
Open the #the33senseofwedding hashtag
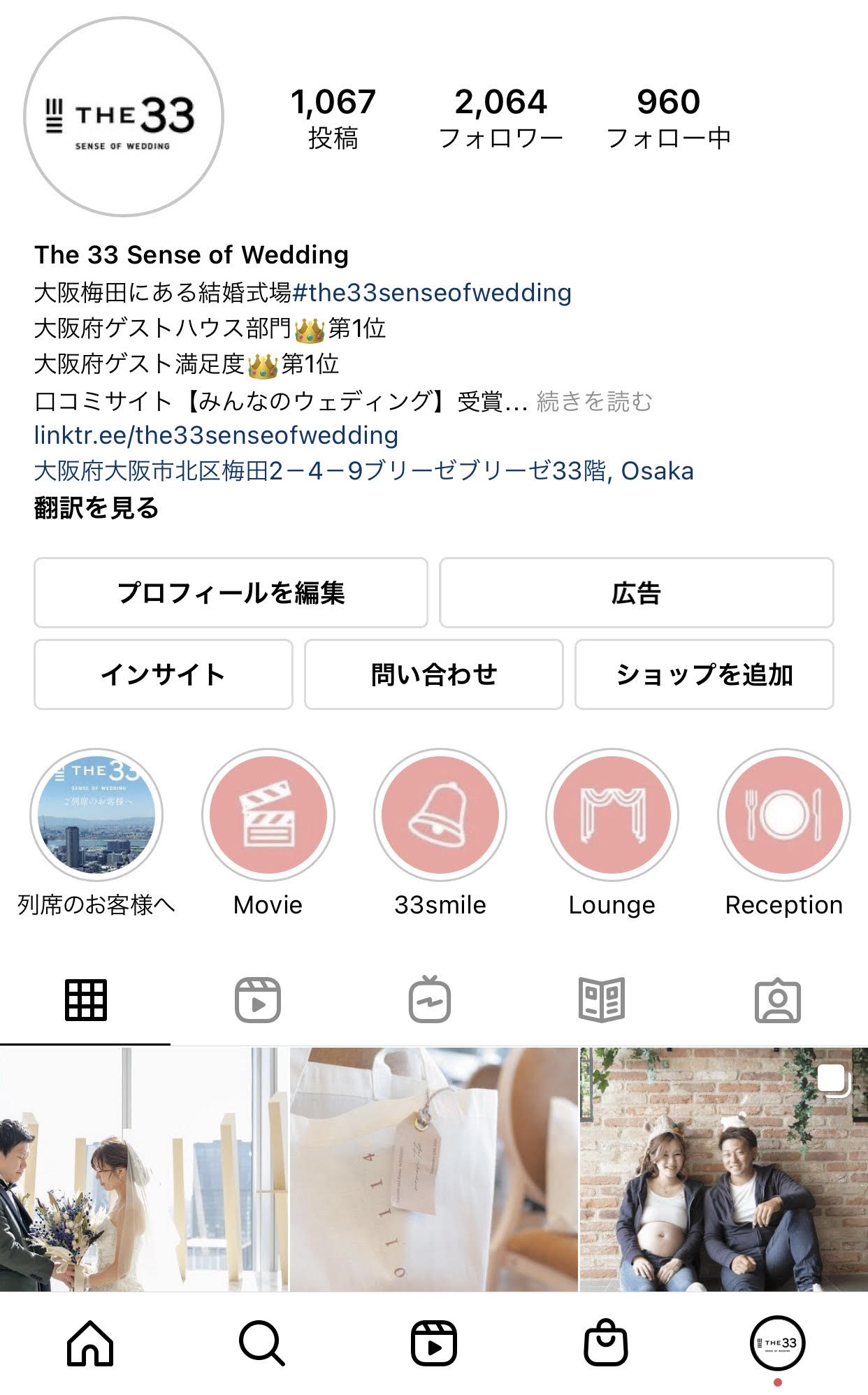432,293
